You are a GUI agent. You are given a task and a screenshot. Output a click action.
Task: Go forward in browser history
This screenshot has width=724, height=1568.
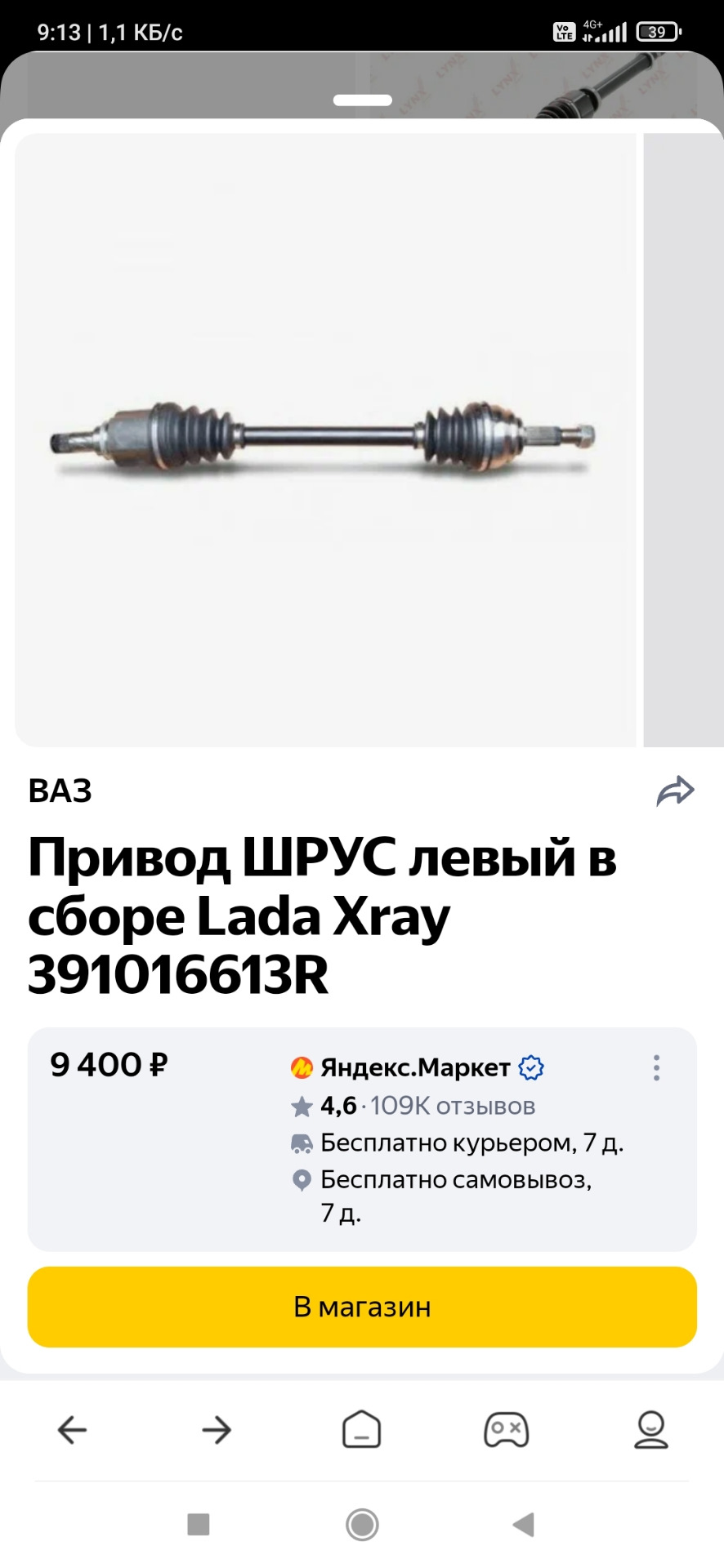[x=217, y=1430]
